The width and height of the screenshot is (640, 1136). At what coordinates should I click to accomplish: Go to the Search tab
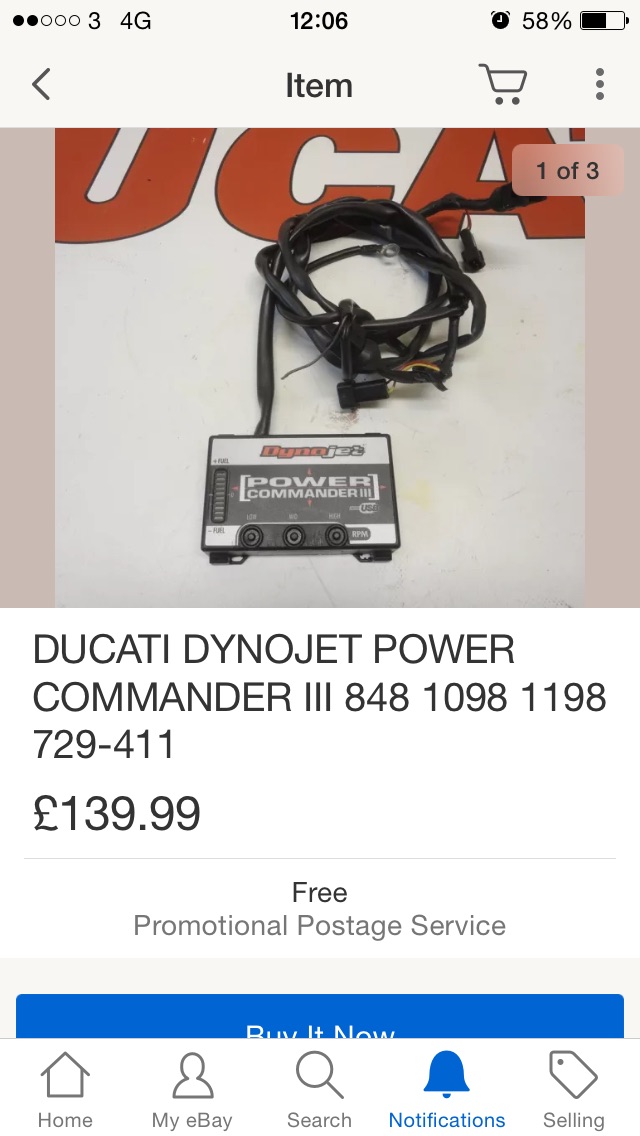tap(320, 1090)
